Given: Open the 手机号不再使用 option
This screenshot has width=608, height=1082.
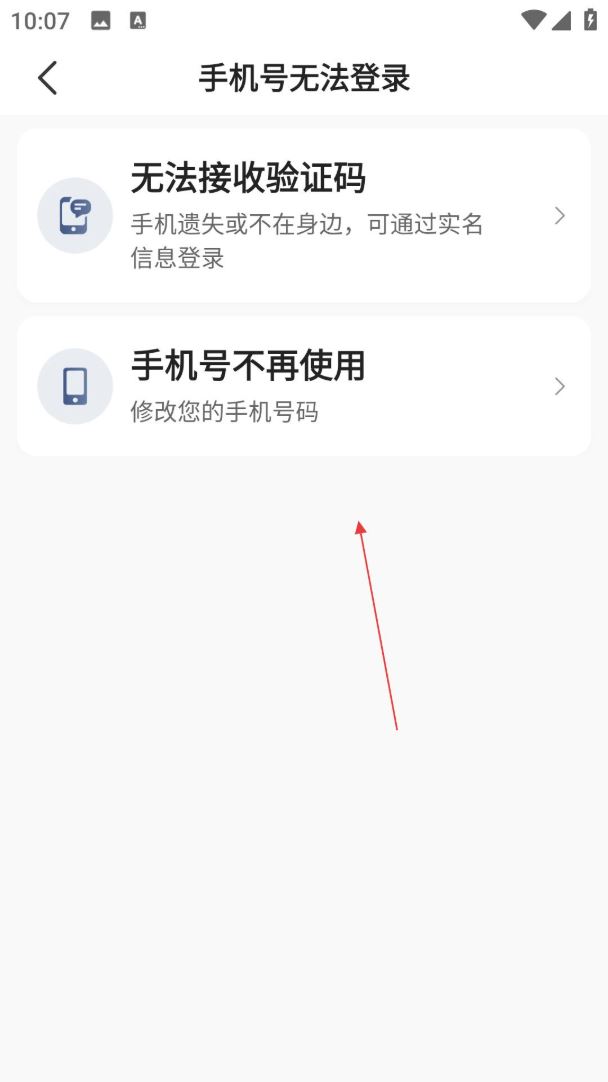Looking at the screenshot, I should (303, 386).
